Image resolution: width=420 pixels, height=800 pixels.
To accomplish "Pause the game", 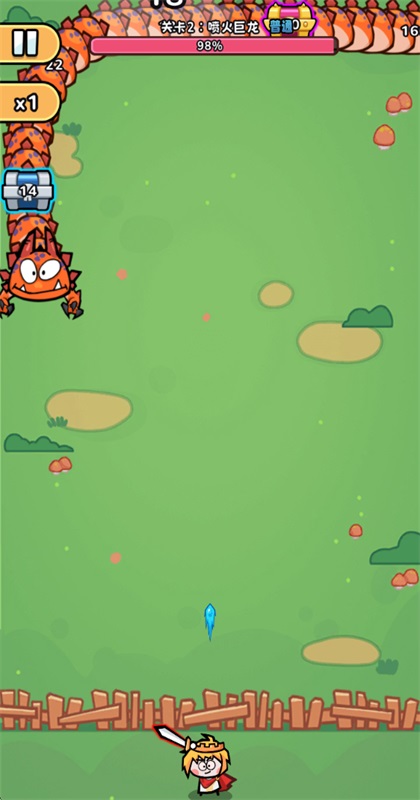I will click(x=28, y=43).
